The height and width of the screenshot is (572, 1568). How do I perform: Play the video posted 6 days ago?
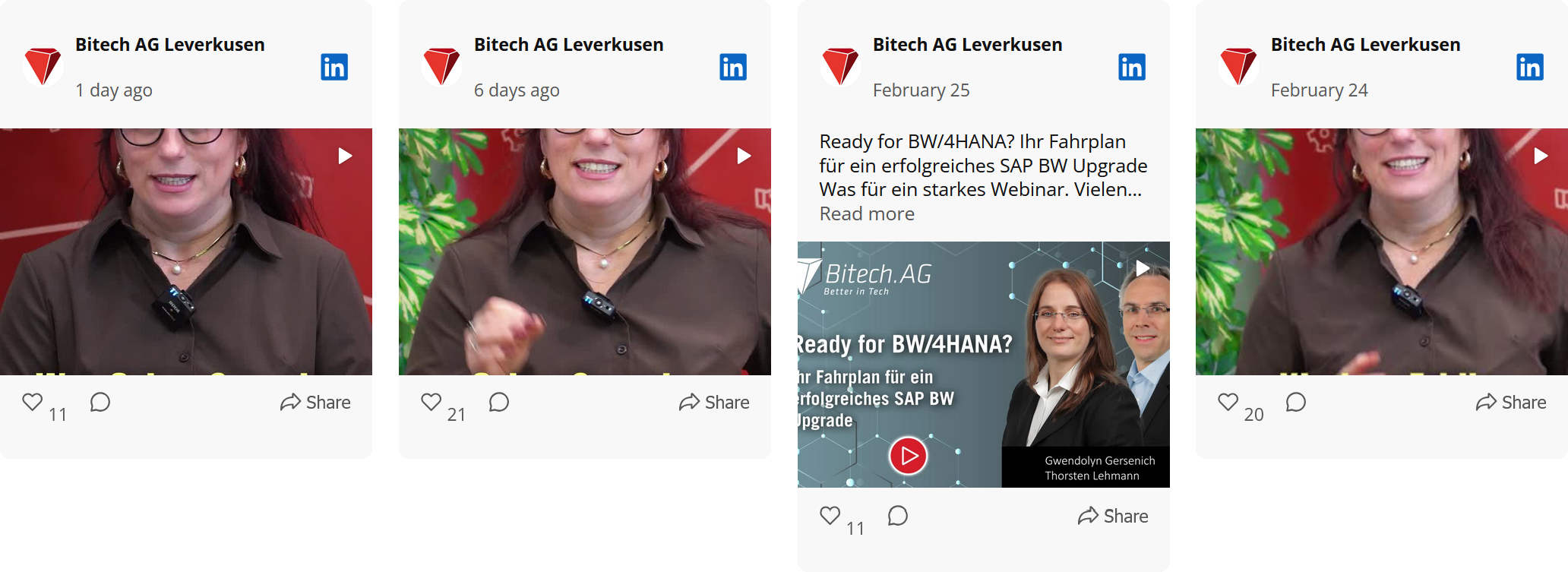(x=744, y=156)
